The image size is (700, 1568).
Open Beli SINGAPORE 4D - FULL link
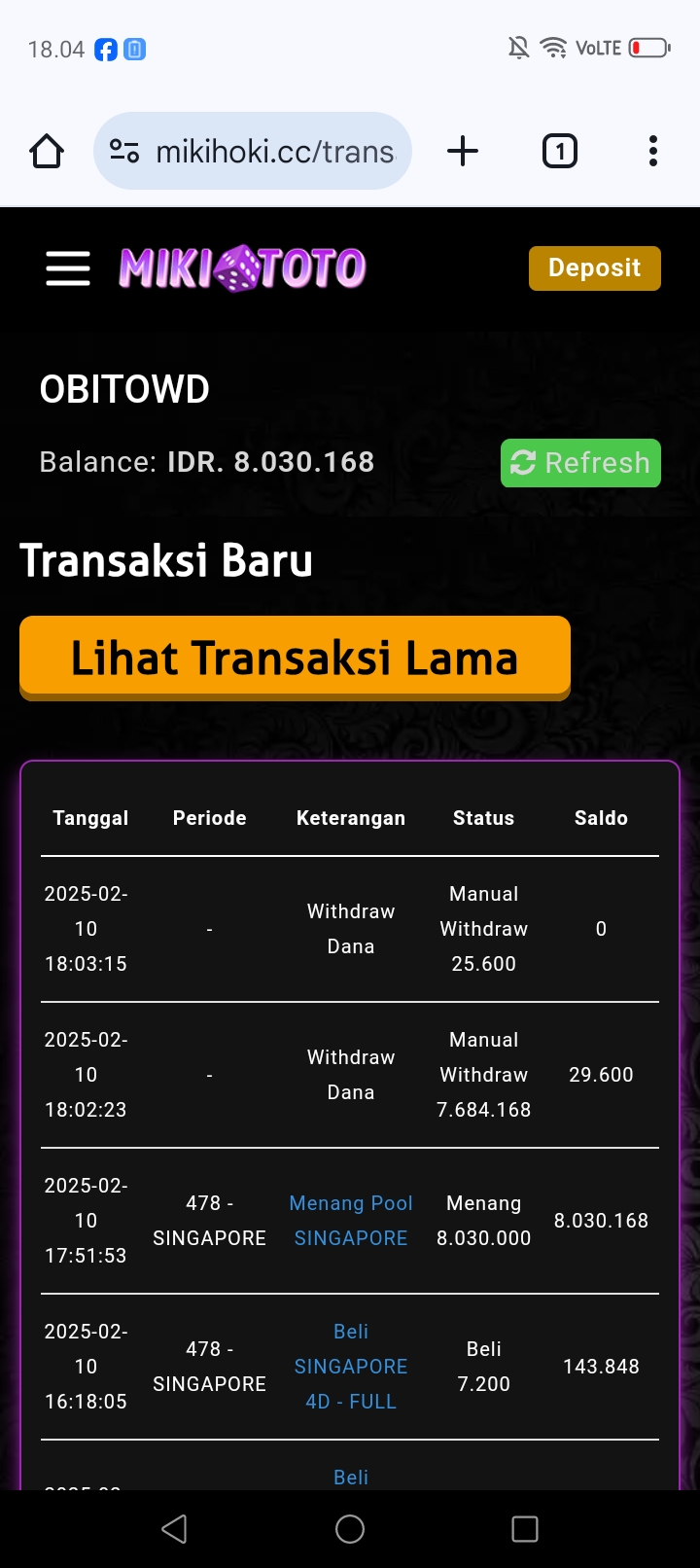point(351,1367)
